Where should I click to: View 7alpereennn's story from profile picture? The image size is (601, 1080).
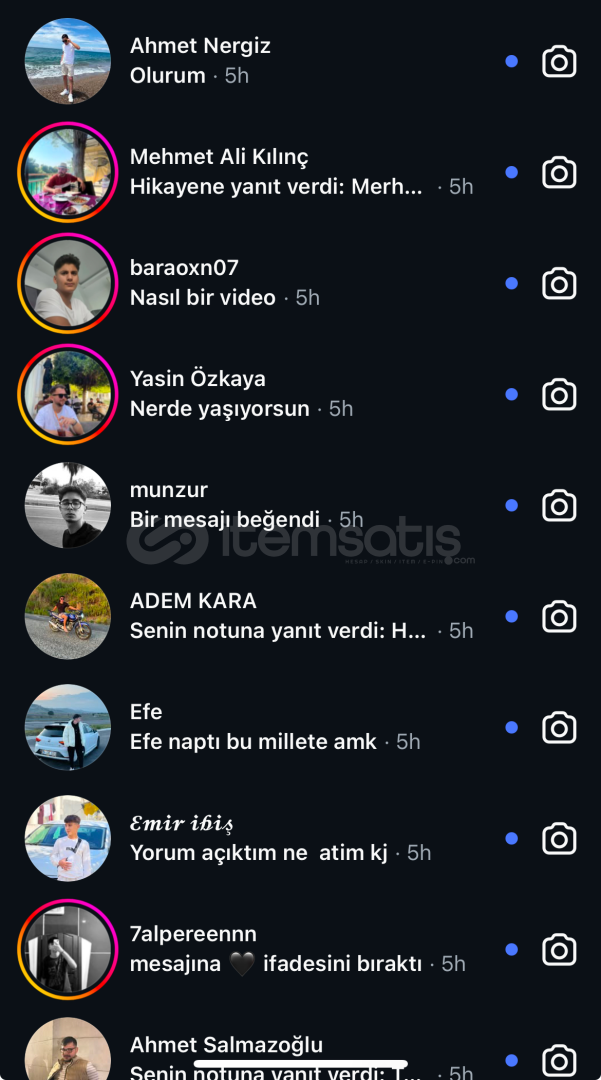pos(67,949)
